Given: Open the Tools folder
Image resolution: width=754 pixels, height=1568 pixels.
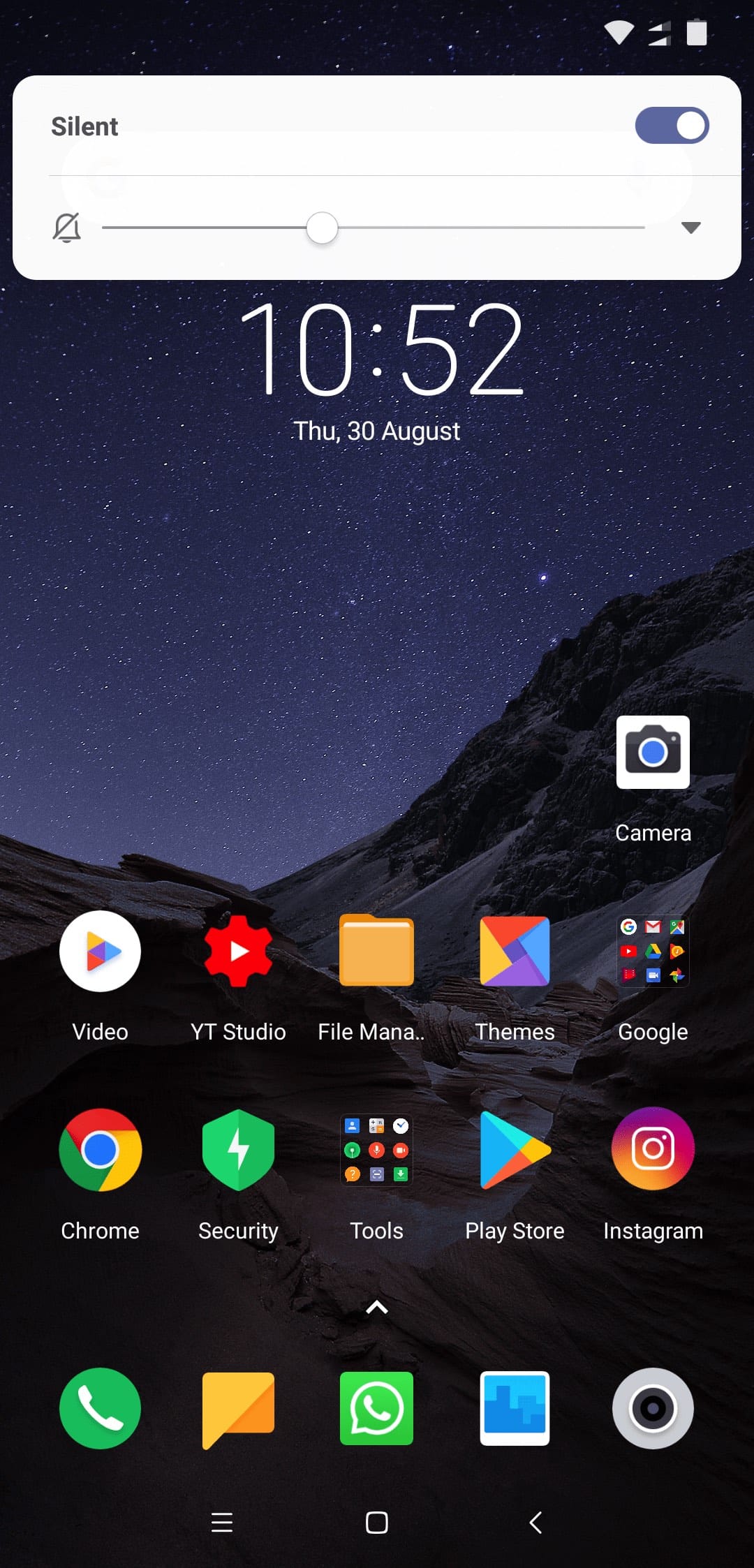Looking at the screenshot, I should [376, 1150].
